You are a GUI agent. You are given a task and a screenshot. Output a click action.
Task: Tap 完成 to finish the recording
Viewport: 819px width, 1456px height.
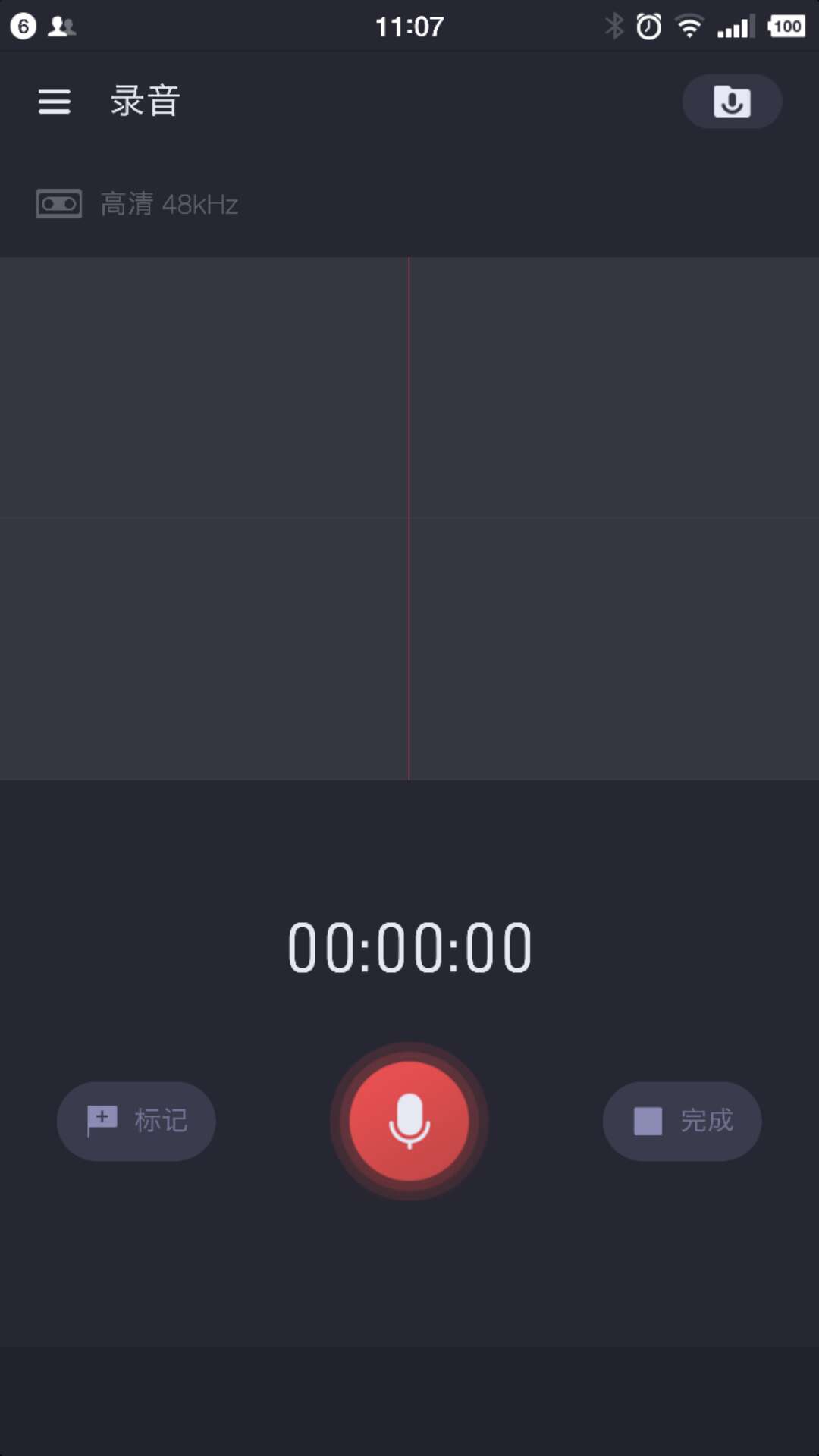point(682,1121)
